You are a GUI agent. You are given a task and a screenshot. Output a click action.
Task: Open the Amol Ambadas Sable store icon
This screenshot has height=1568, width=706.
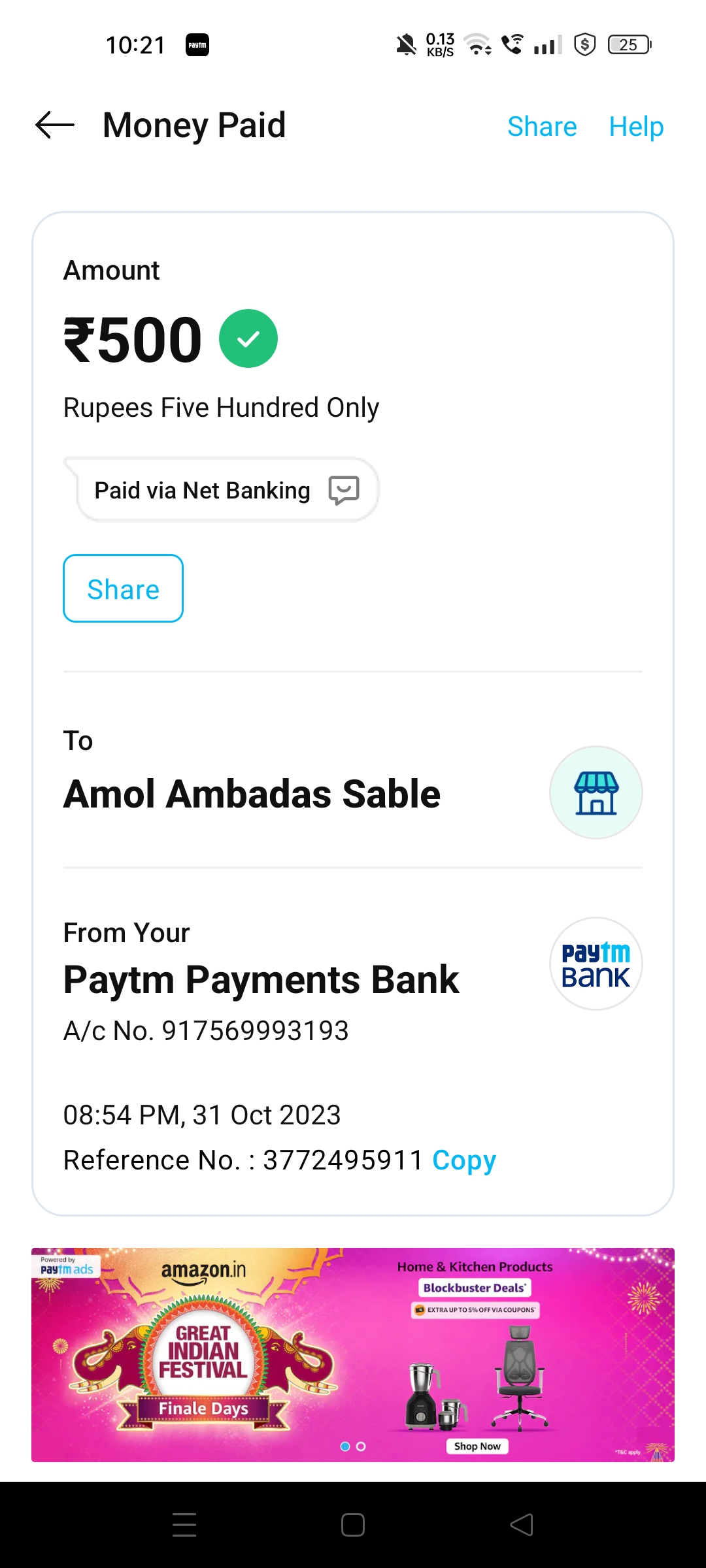(596, 792)
